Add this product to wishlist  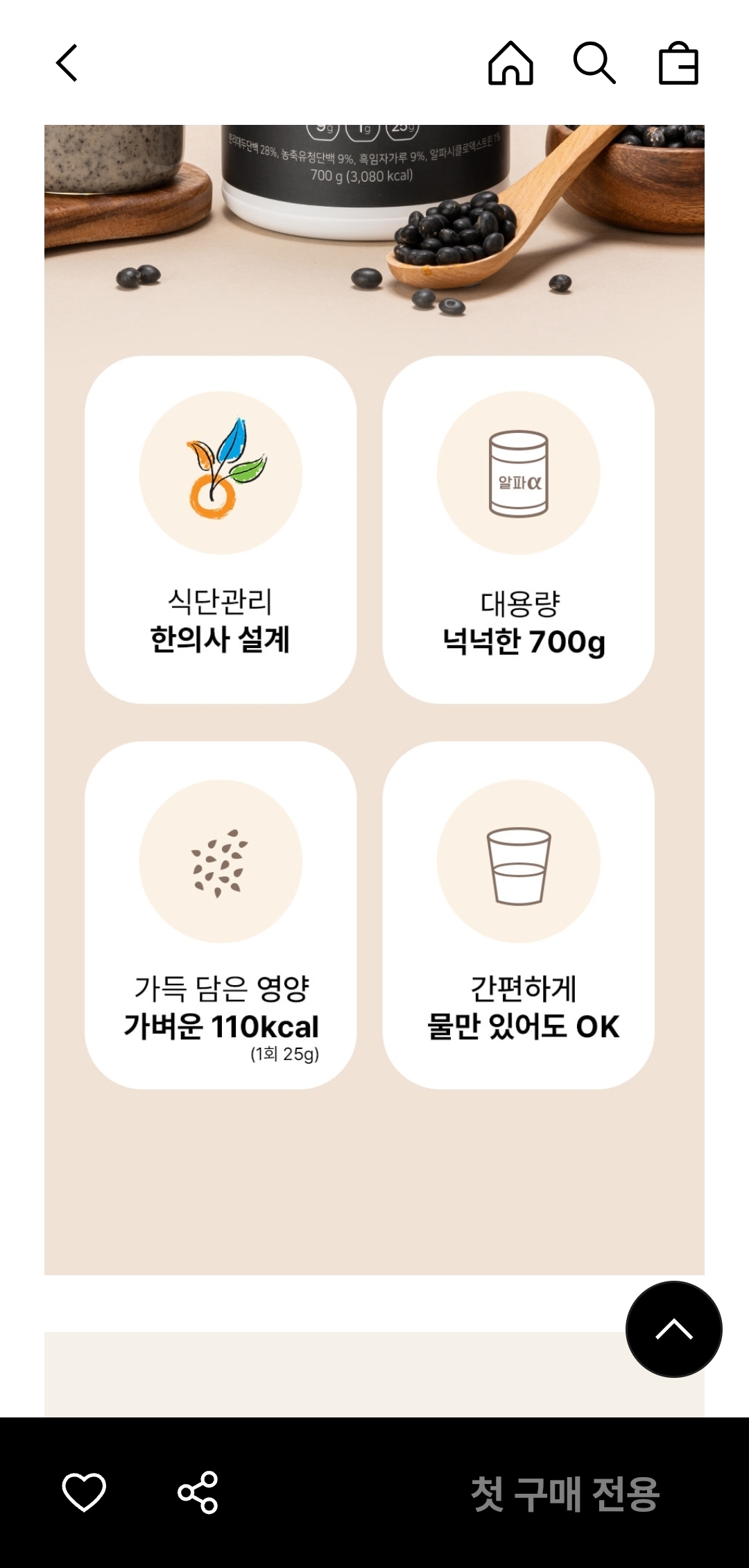[x=84, y=1492]
